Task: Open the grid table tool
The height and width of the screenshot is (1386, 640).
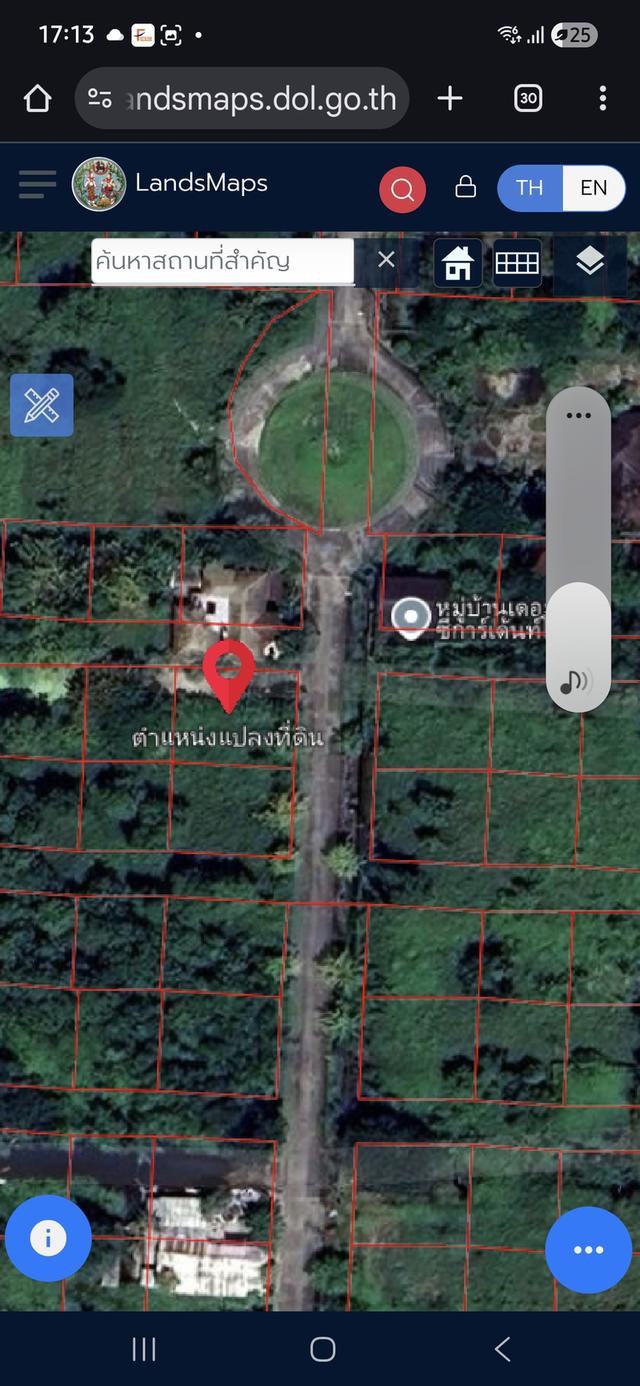Action: [x=517, y=263]
